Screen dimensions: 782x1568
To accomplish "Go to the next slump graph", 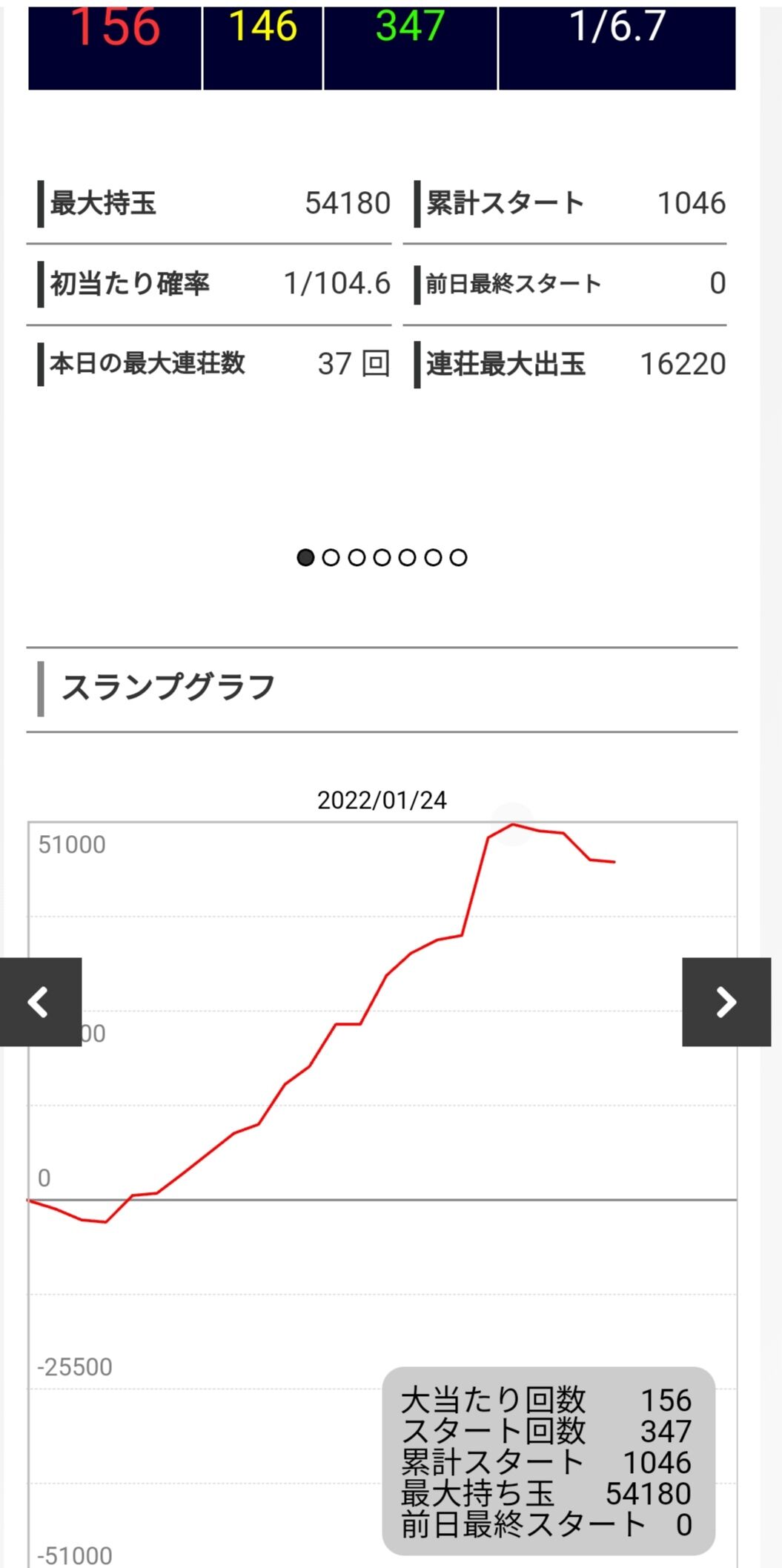I will [726, 1002].
